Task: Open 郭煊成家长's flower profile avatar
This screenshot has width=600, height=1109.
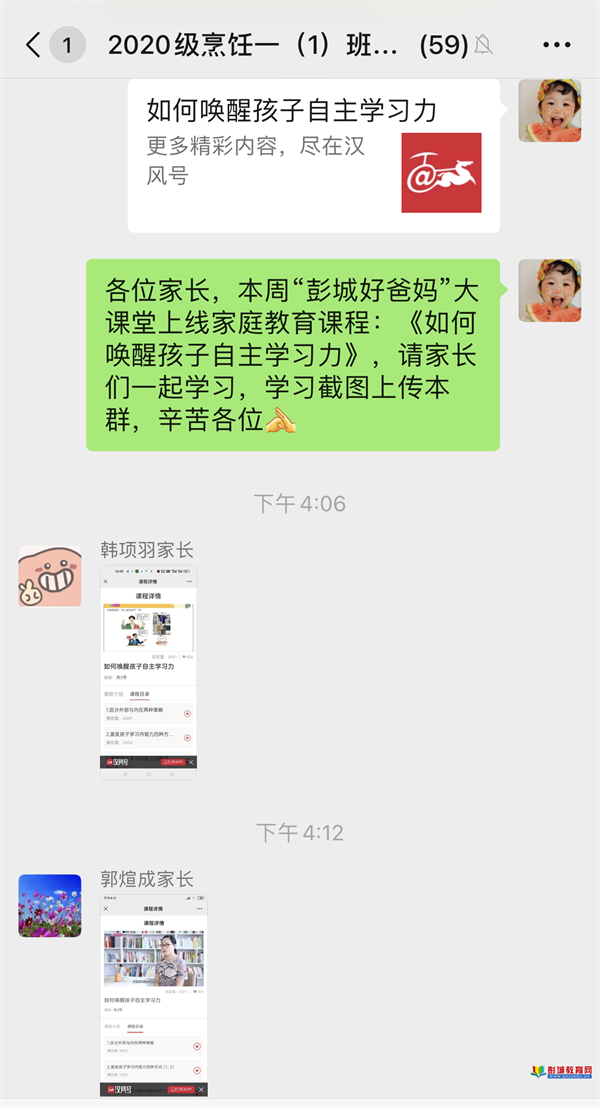Action: (50, 905)
